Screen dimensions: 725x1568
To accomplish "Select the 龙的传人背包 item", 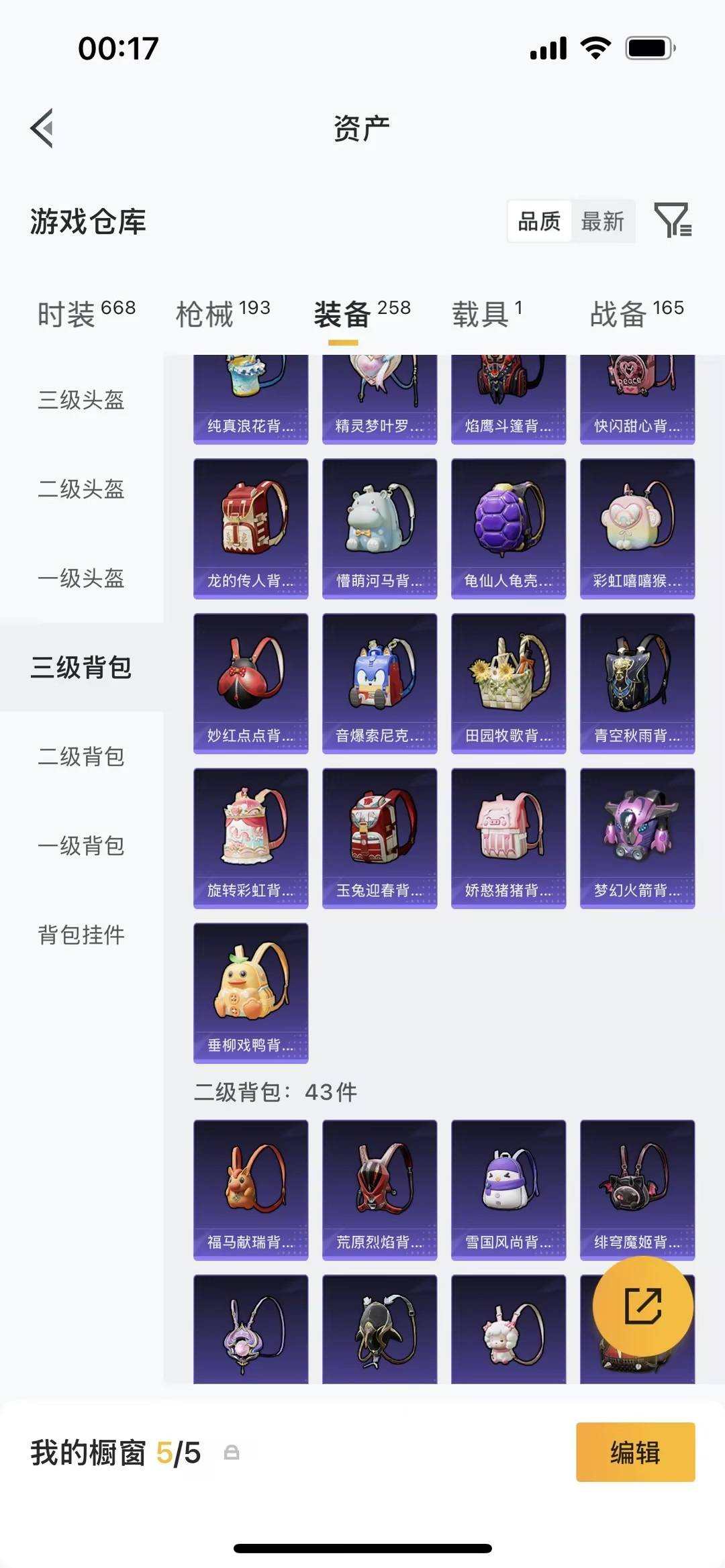I will pyautogui.click(x=250, y=527).
